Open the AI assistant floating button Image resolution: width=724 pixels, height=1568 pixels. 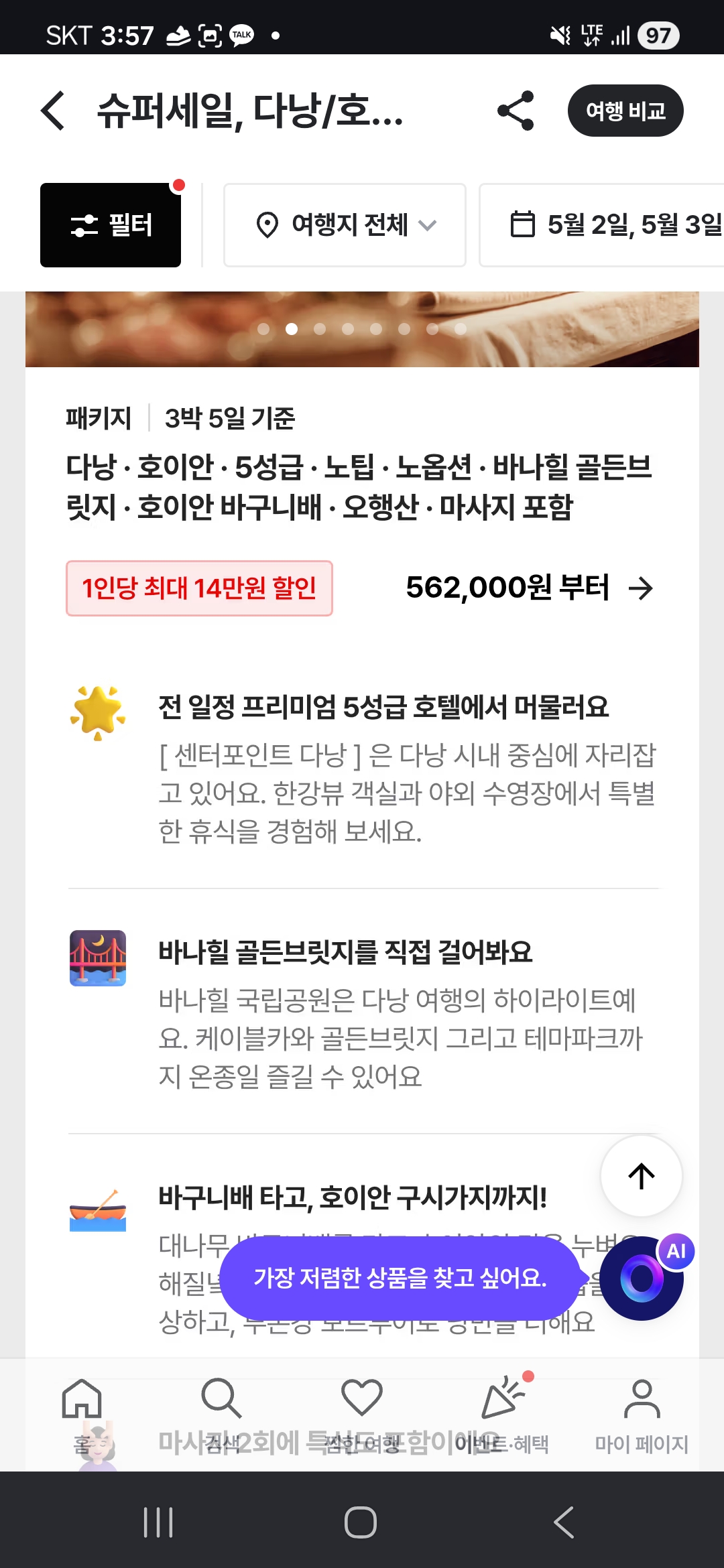pyautogui.click(x=642, y=1279)
